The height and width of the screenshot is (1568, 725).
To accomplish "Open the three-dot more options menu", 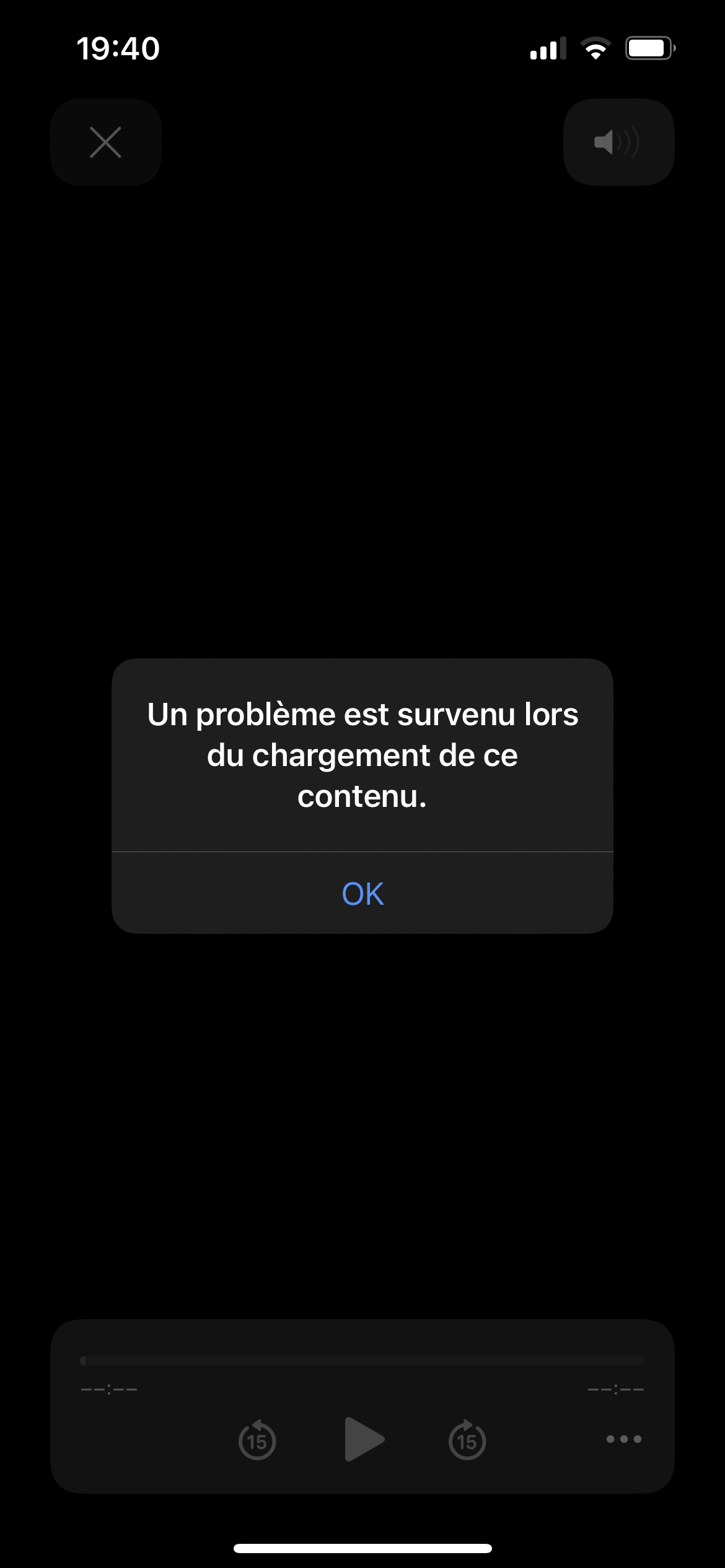I will (x=623, y=1439).
